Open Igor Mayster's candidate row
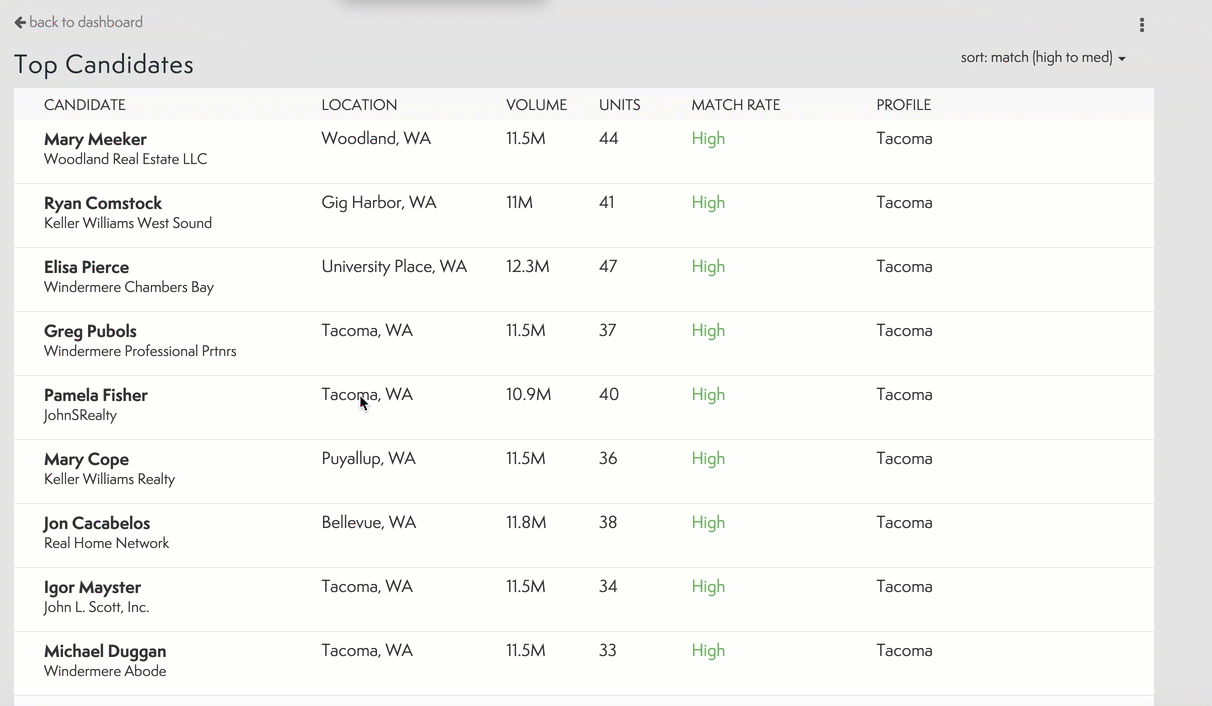Viewport: 1212px width, 706px height. coord(93,587)
